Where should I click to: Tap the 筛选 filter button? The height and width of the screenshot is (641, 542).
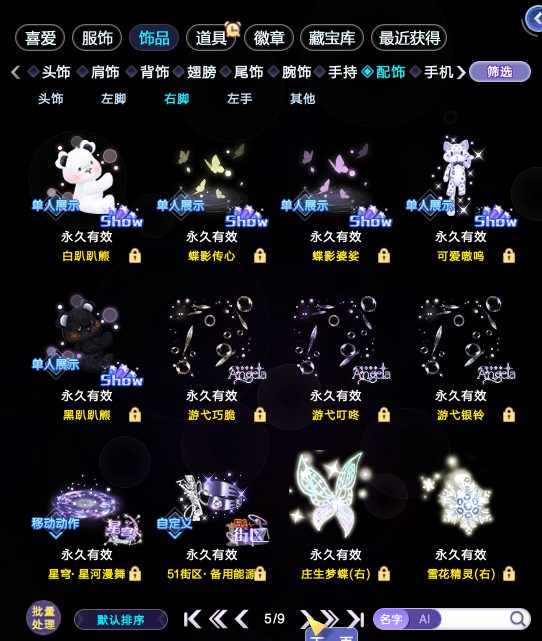click(500, 72)
